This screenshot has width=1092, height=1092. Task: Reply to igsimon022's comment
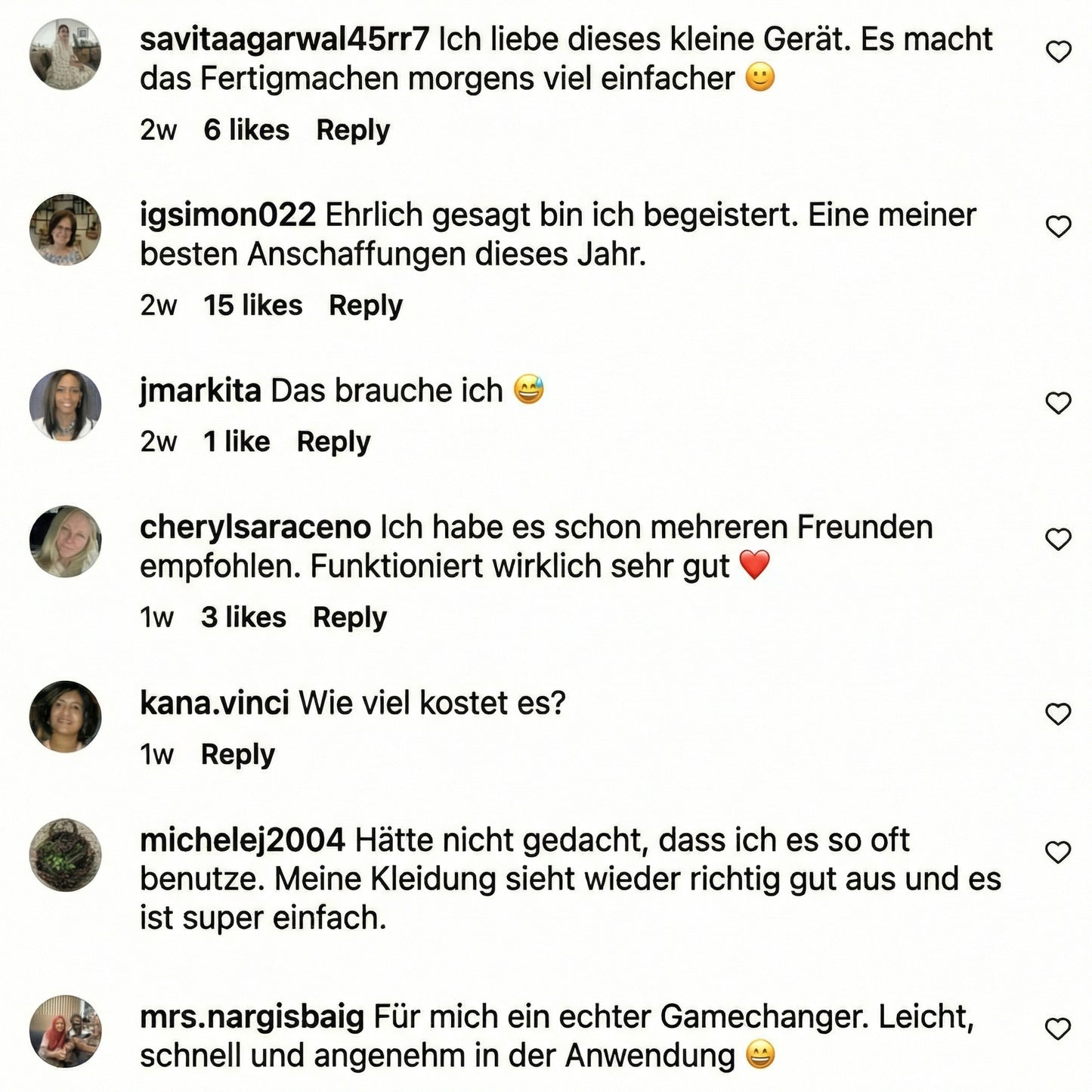(366, 306)
